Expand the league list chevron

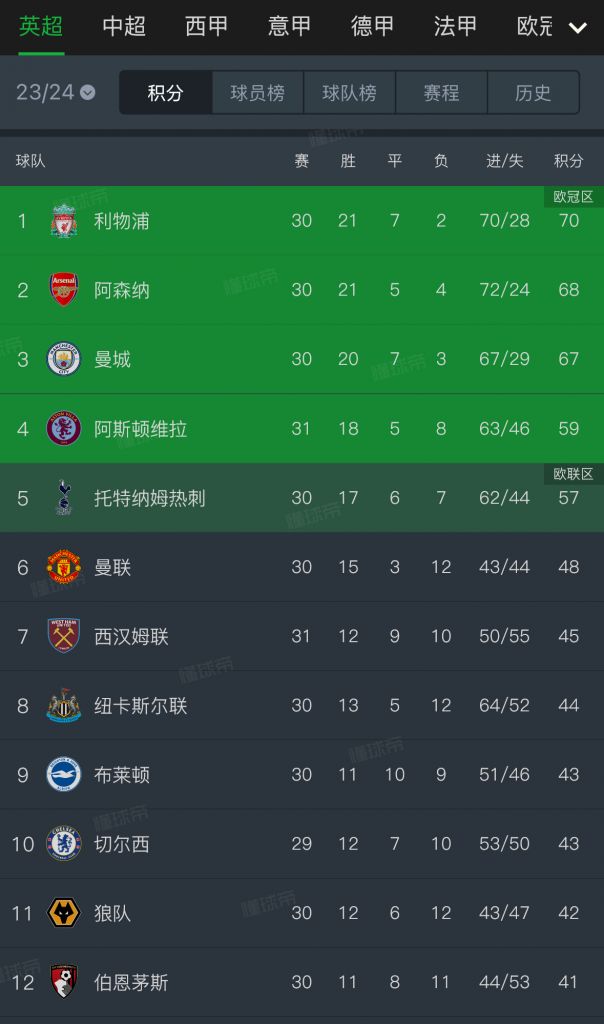click(x=578, y=27)
